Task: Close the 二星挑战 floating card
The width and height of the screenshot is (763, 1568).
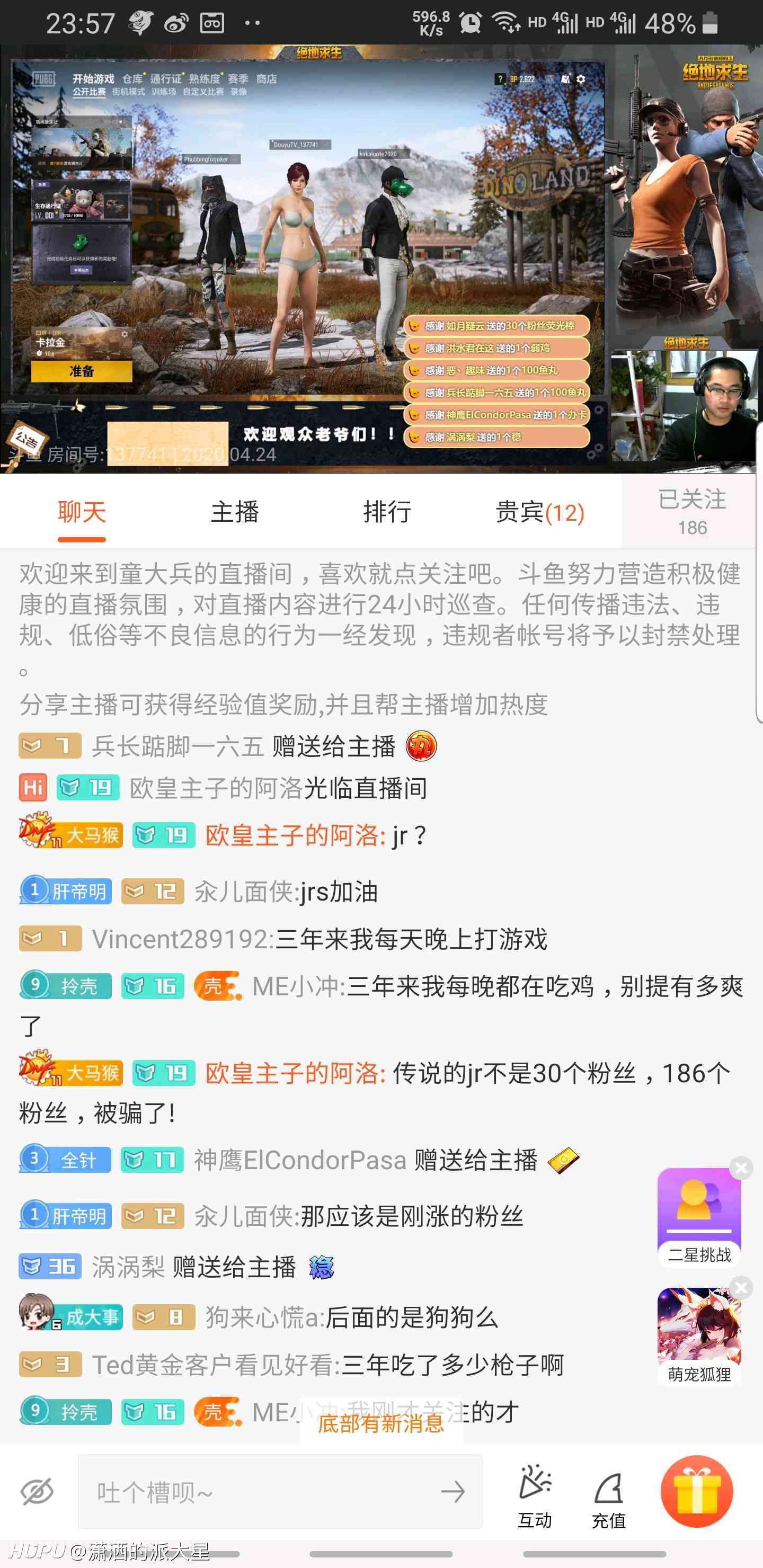Action: (x=741, y=1168)
